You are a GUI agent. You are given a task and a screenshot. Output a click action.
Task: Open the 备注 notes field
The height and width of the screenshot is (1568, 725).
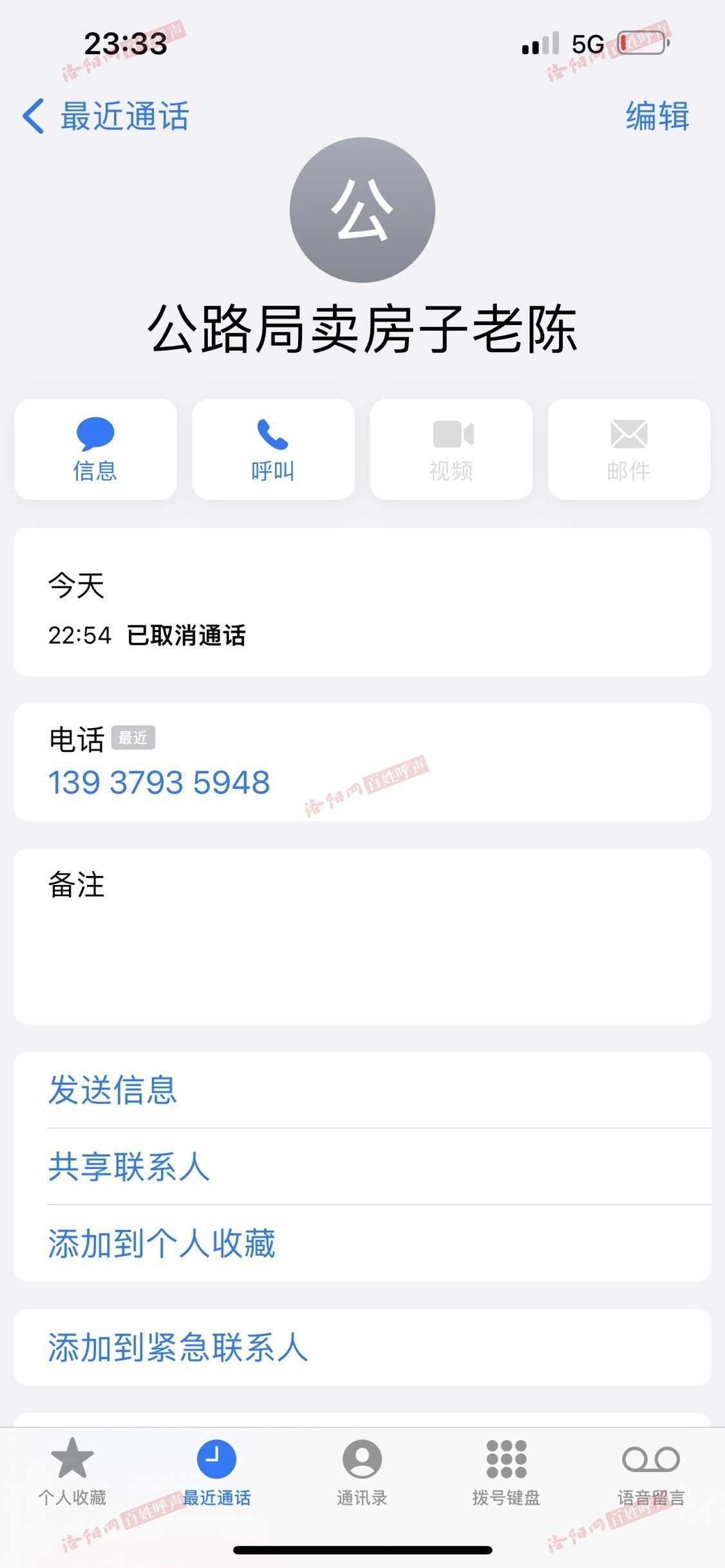pyautogui.click(x=362, y=936)
